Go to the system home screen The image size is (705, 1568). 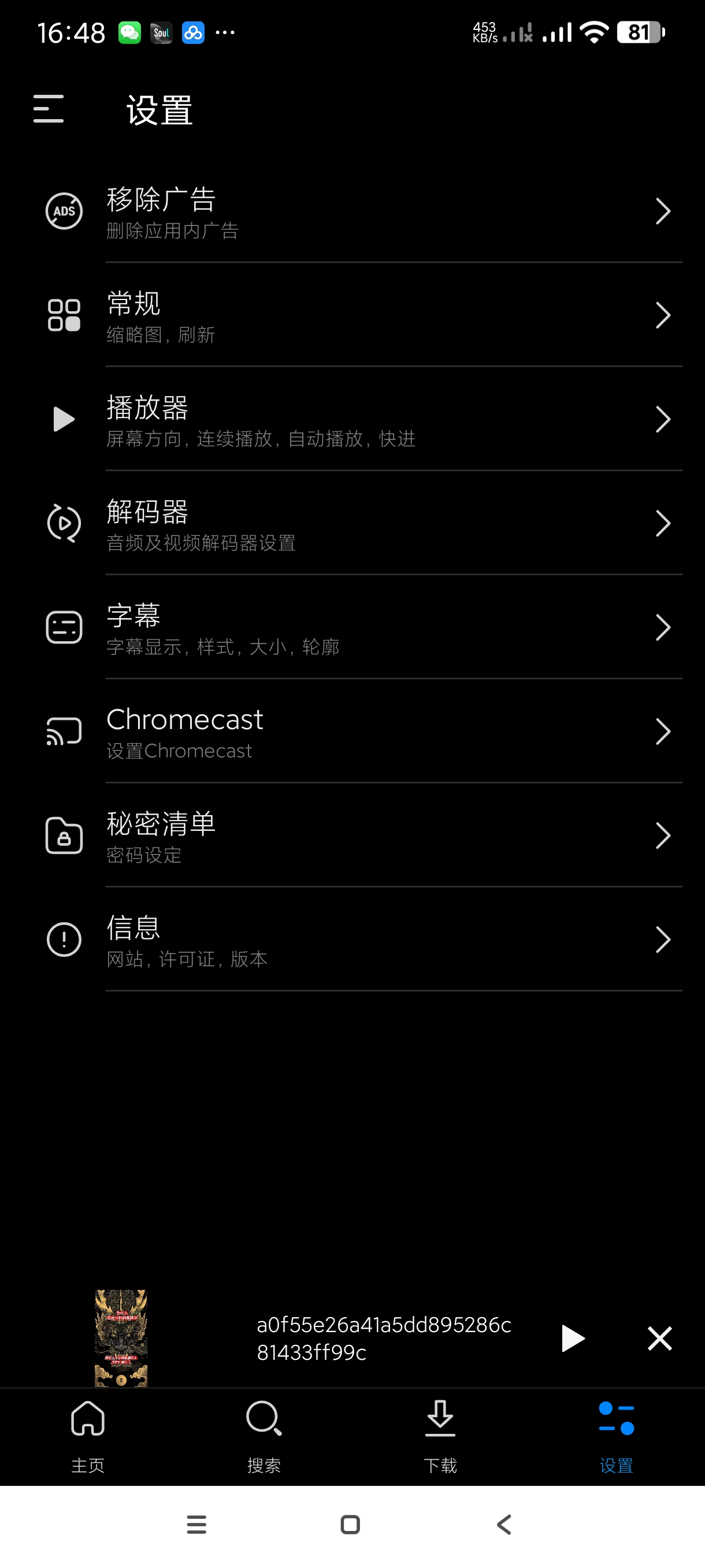pyautogui.click(x=350, y=1525)
